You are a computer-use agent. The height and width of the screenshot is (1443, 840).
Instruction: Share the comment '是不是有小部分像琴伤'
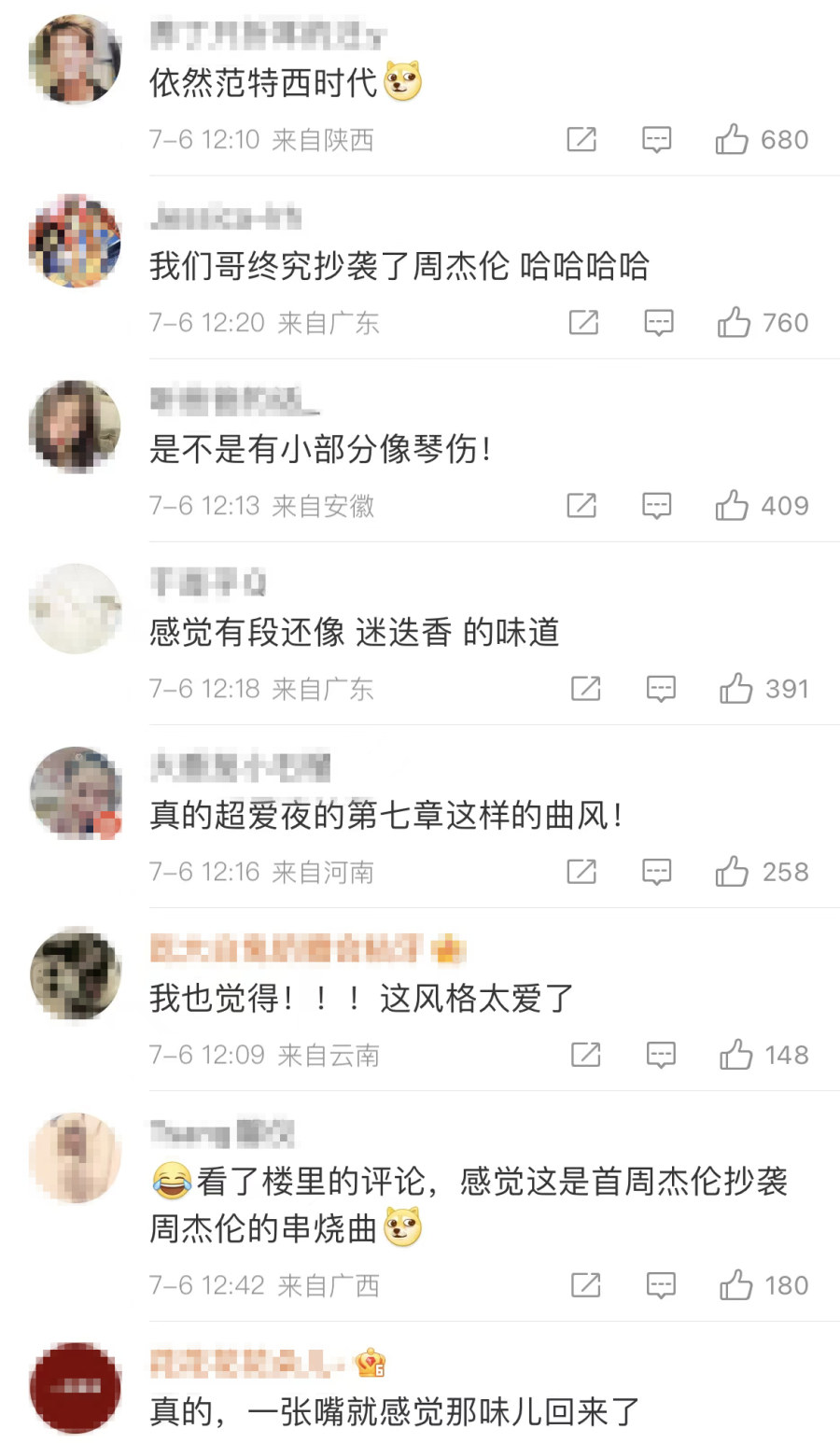click(581, 506)
